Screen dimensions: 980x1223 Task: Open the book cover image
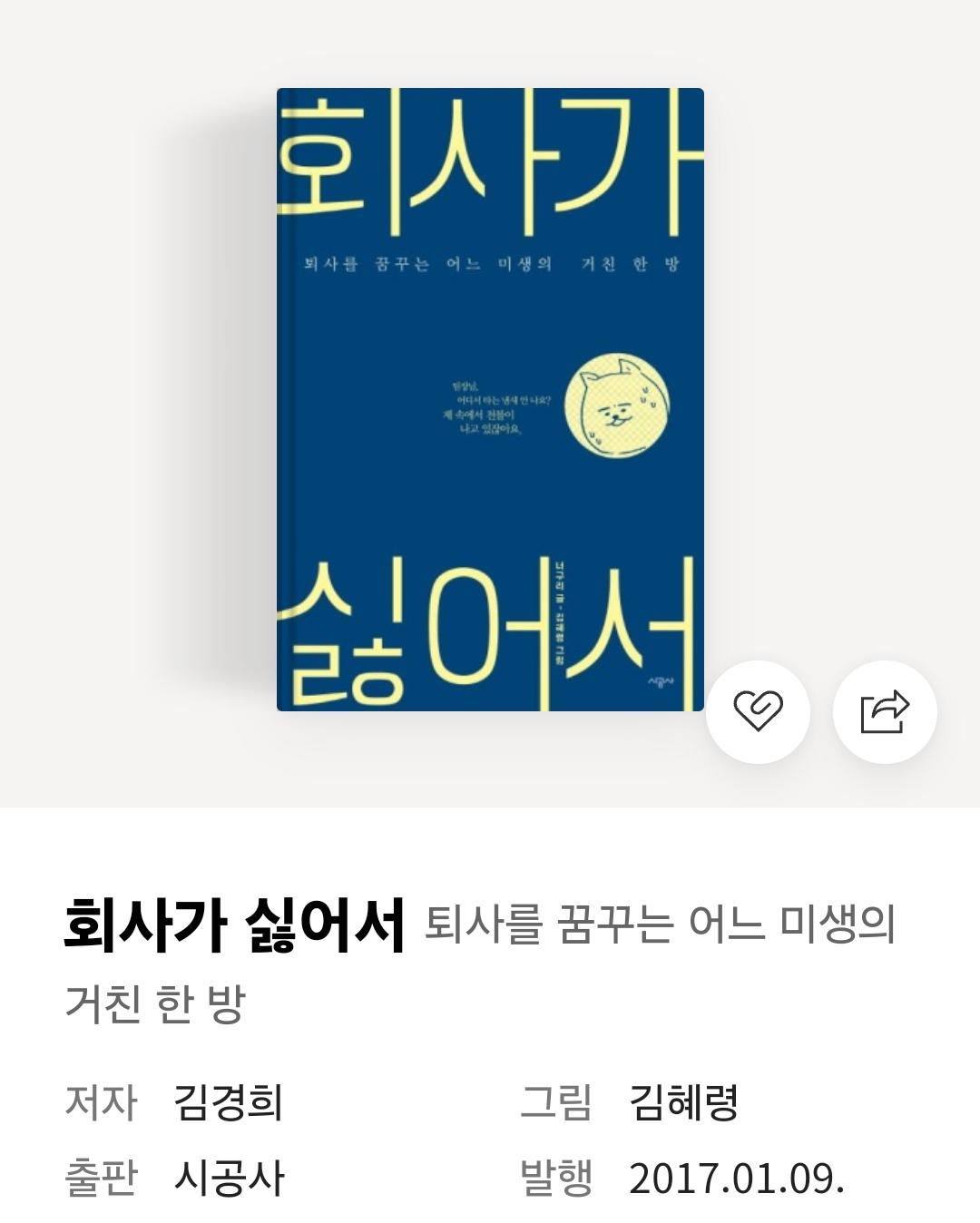pyautogui.click(x=490, y=399)
